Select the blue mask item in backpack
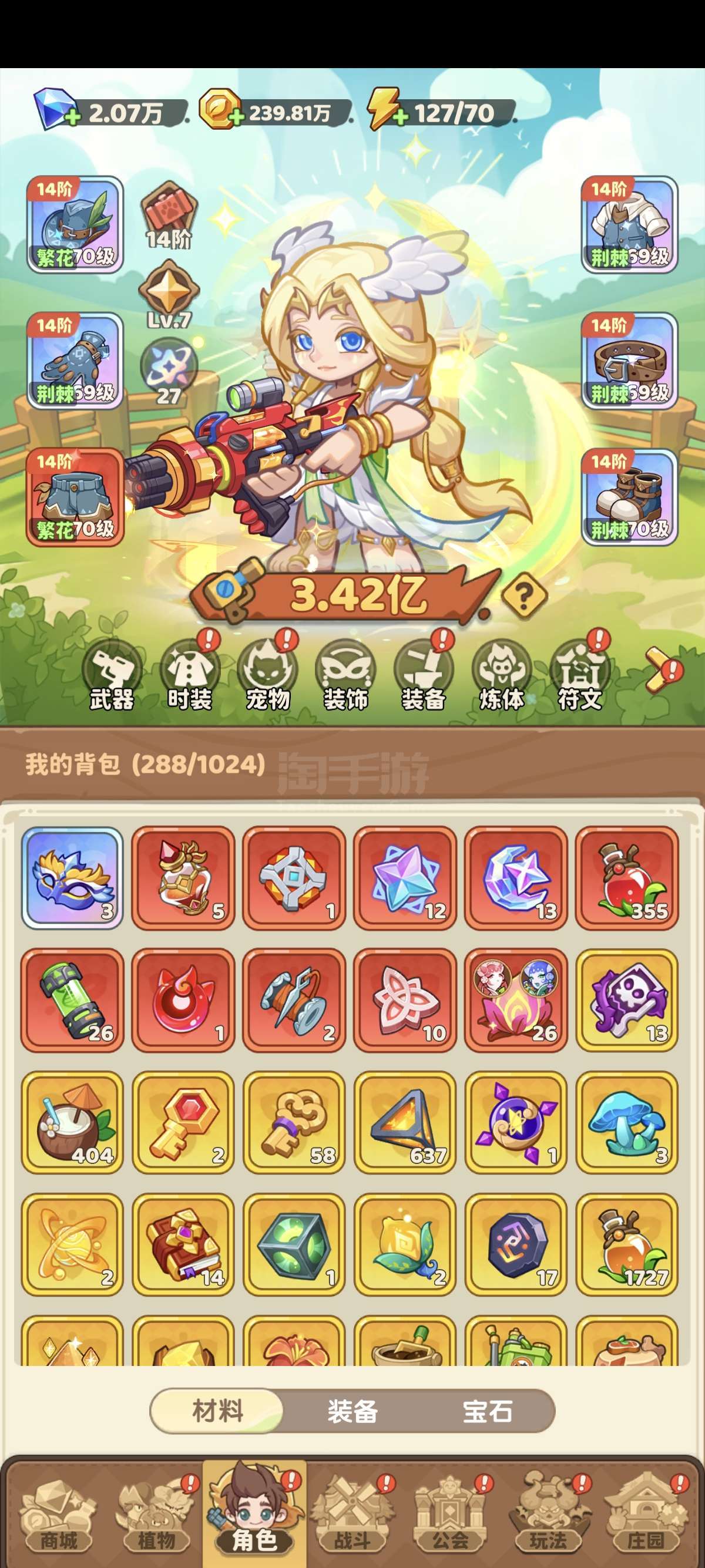Image resolution: width=705 pixels, height=1568 pixels. (x=72, y=878)
